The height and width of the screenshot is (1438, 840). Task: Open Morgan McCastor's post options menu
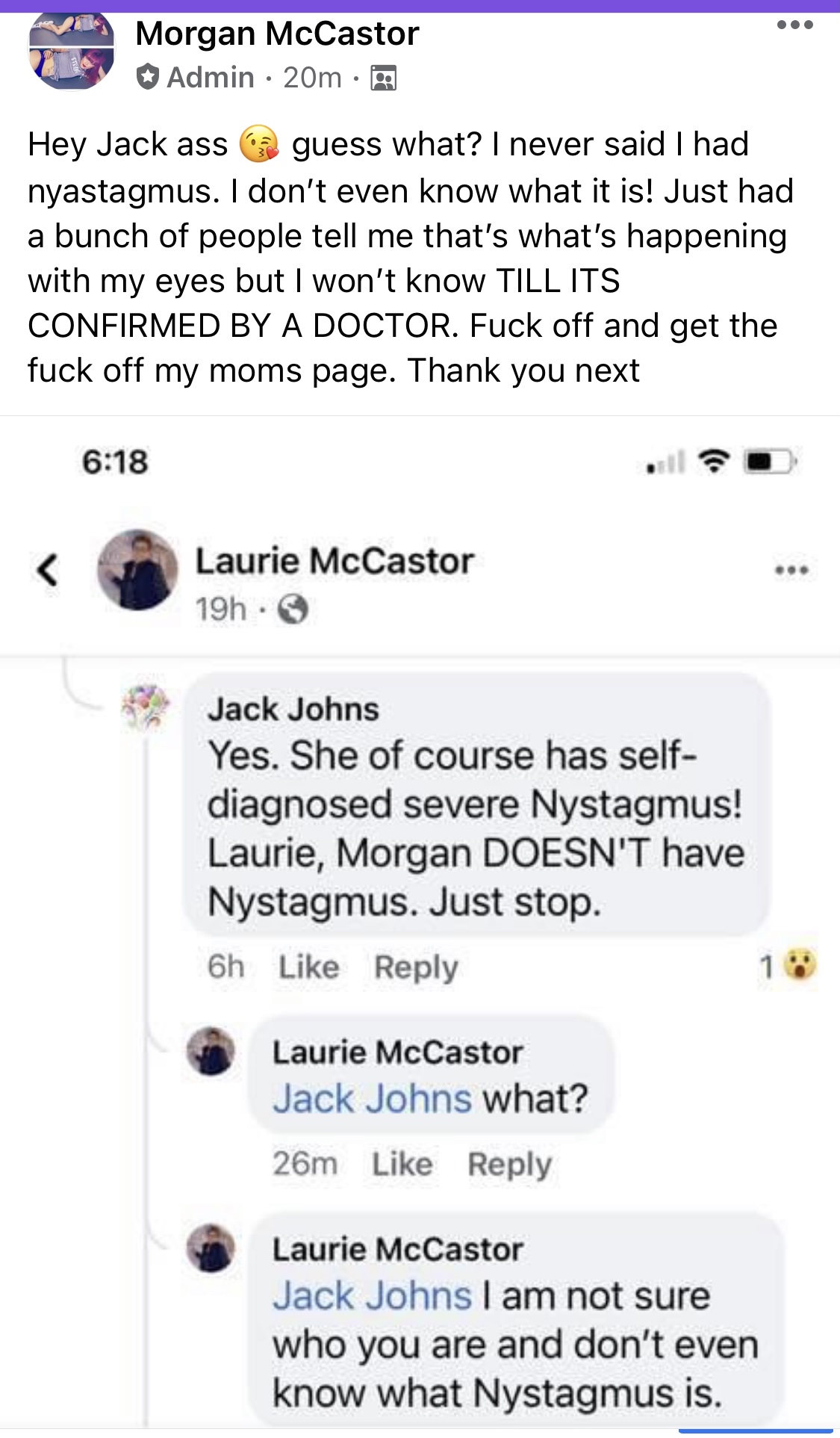tap(794, 25)
